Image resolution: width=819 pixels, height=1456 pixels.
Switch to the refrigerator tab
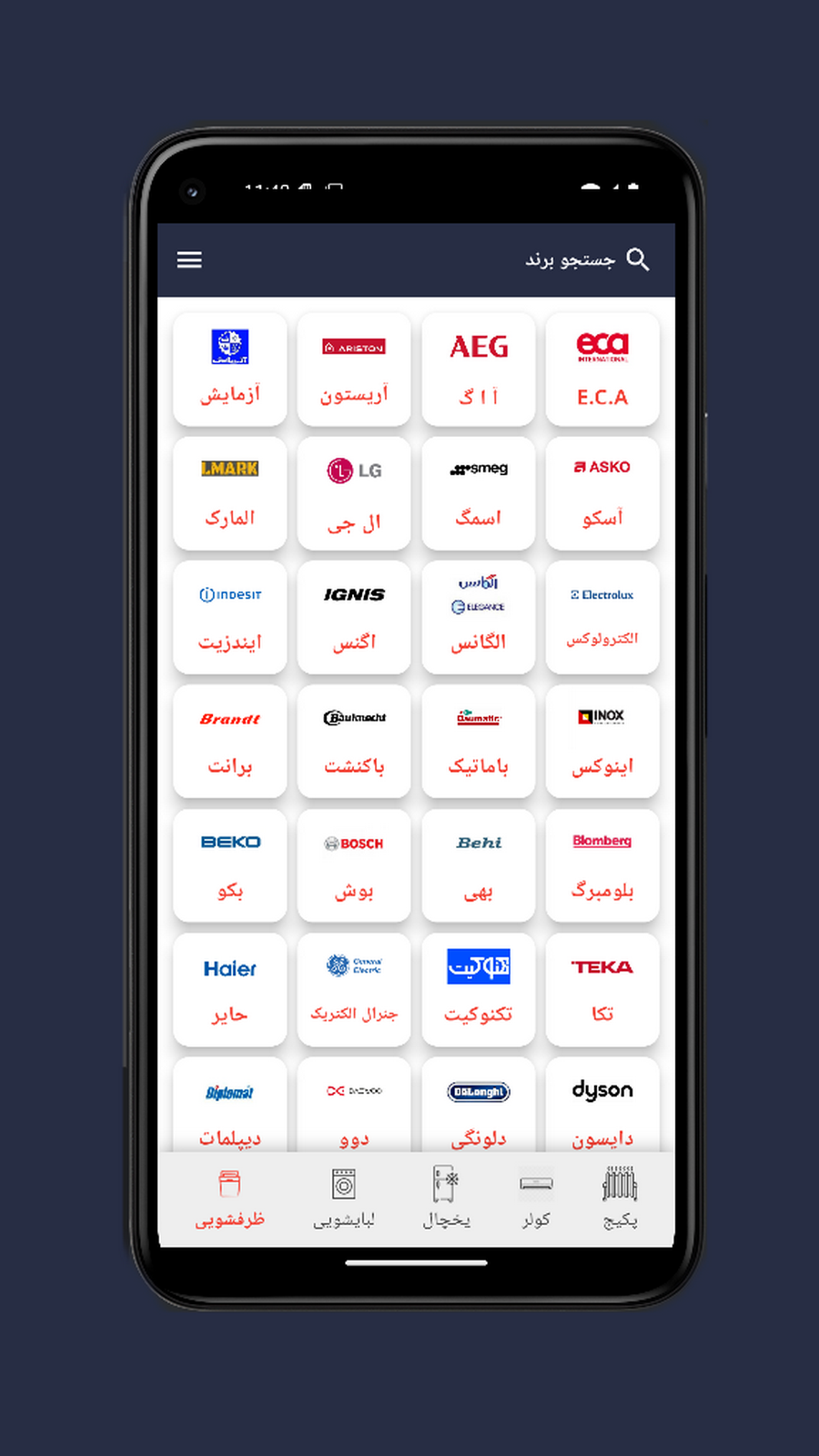446,1198
